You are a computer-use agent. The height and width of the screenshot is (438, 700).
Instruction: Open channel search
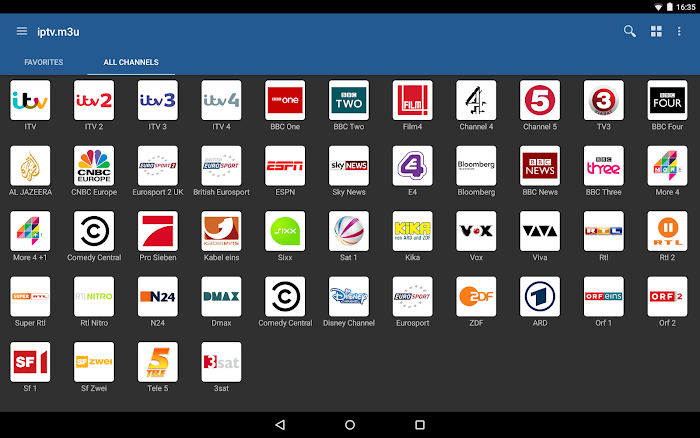[630, 31]
